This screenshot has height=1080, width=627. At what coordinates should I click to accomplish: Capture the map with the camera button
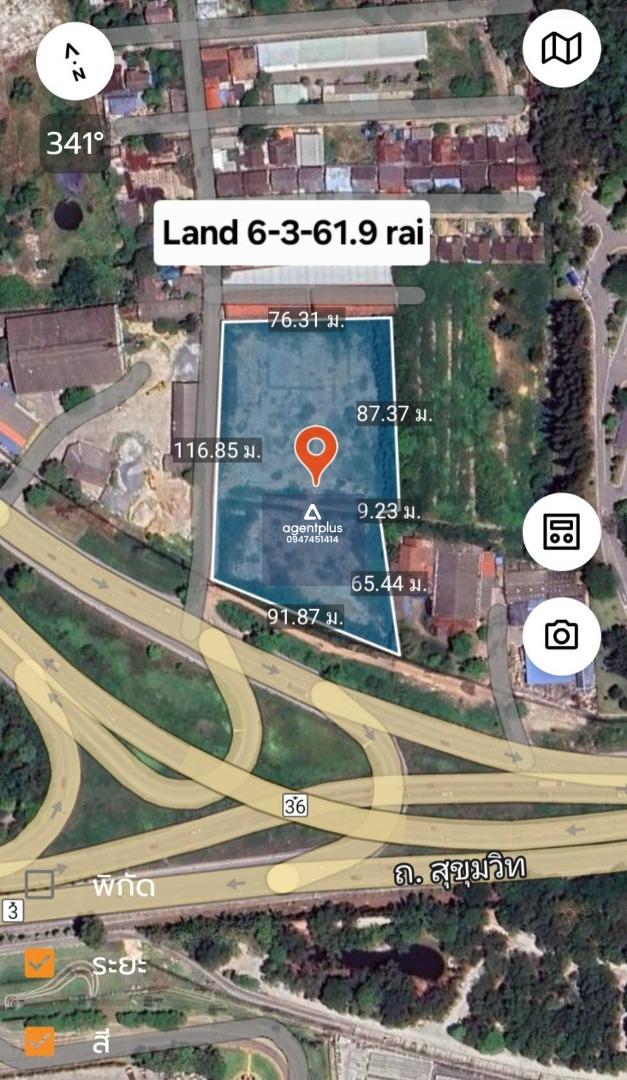[561, 635]
